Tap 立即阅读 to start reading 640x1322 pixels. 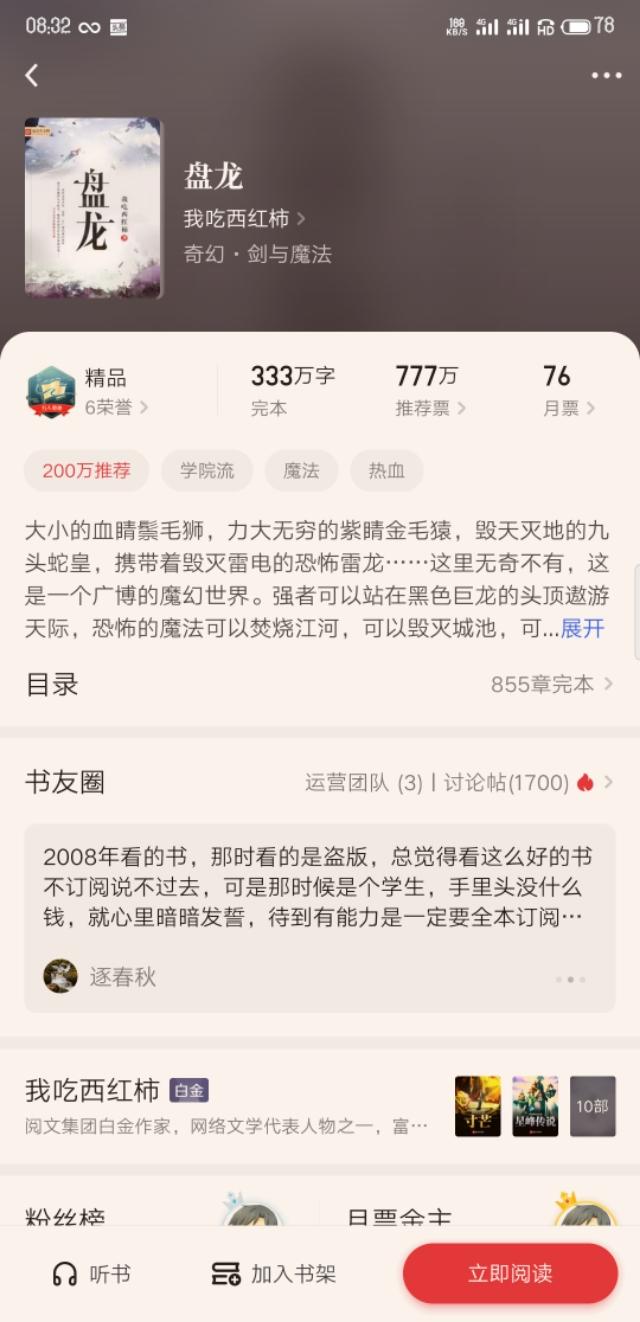510,1274
